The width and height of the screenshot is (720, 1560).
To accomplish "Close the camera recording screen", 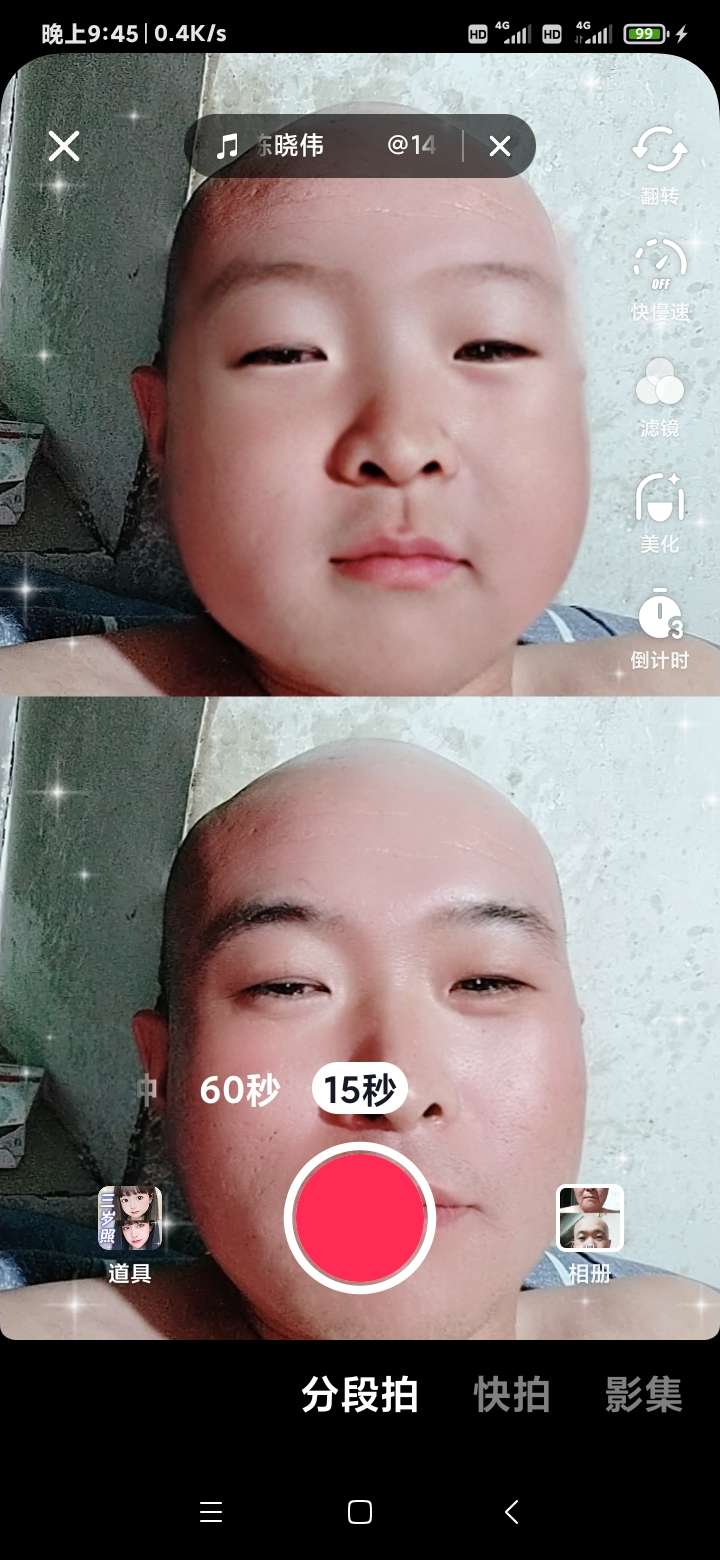I will pos(64,147).
